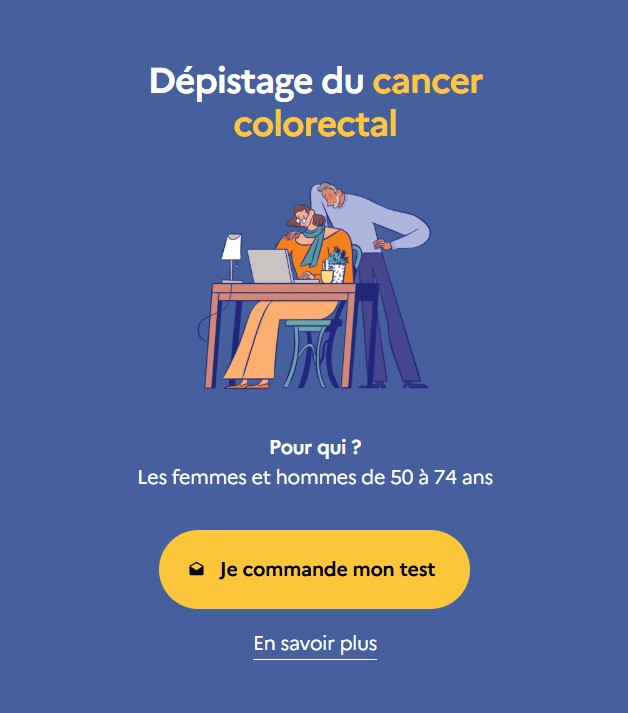Open the En savoir plus link
Screen dimensions: 628x713
[x=315, y=644]
